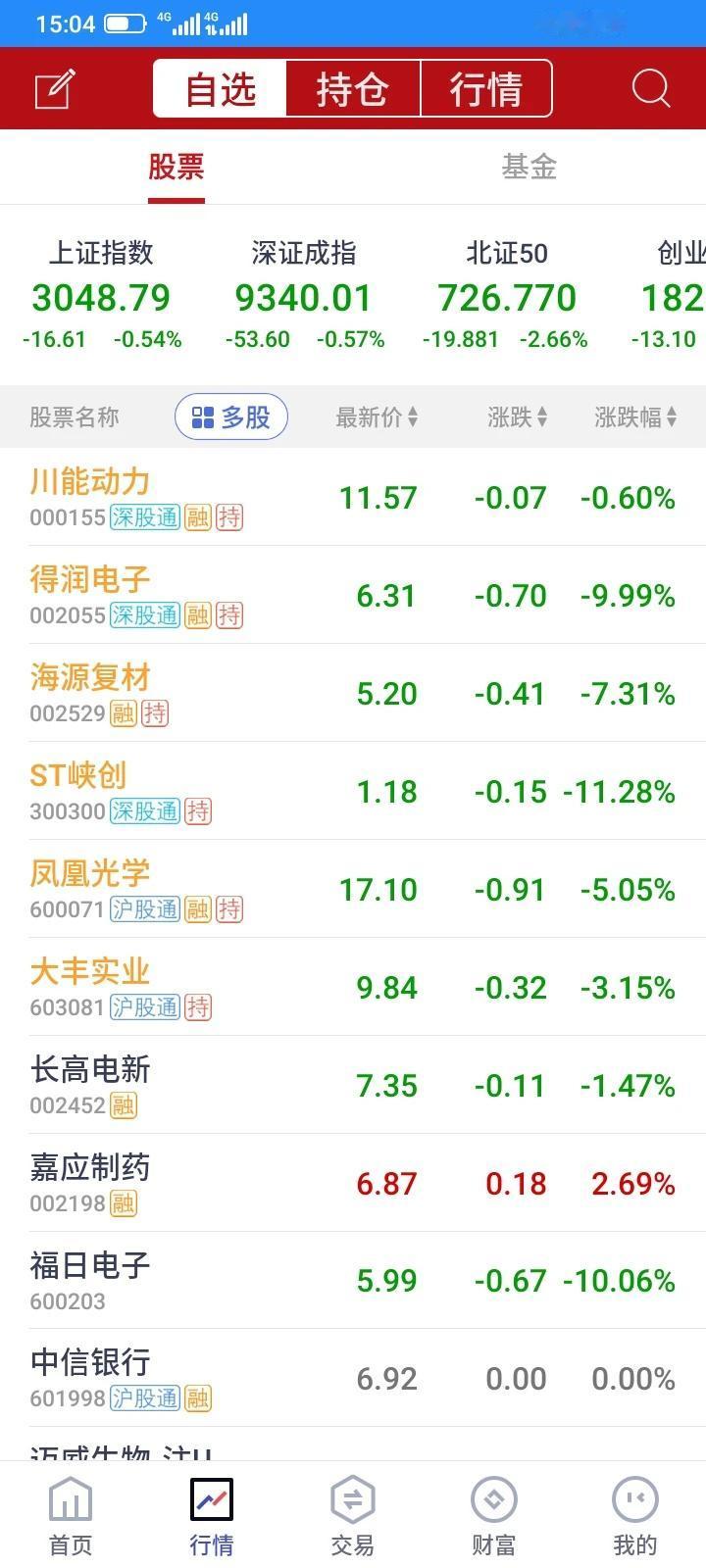The image size is (706, 1568).
Task: Open the 中信银行 stock row
Action: (x=353, y=1378)
